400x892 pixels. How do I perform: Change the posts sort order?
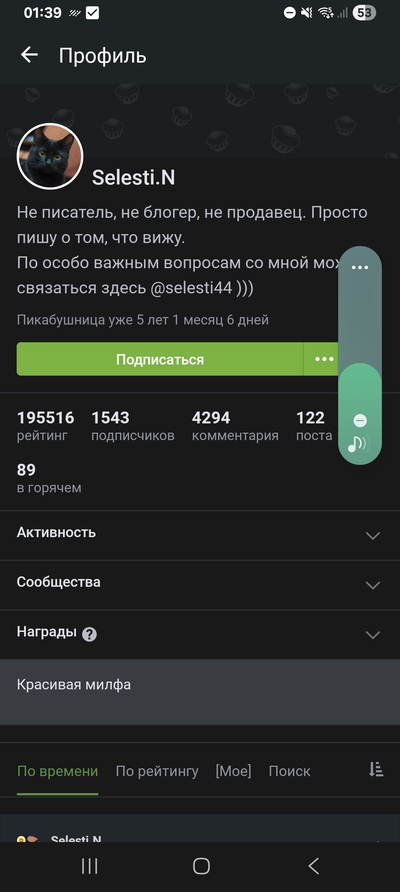click(x=376, y=770)
